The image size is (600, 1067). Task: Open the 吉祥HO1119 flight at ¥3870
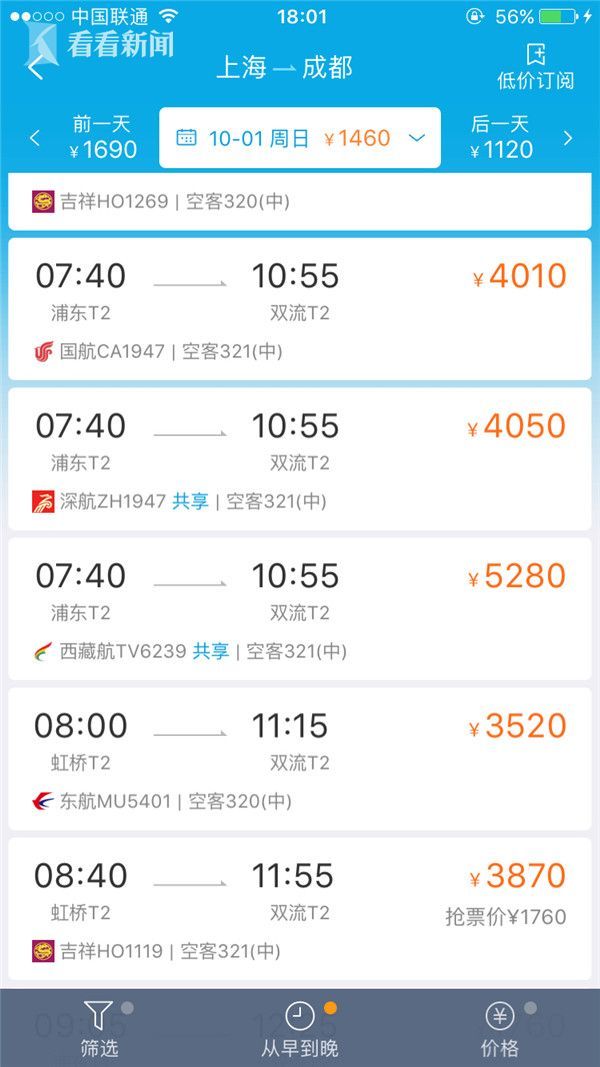point(300,908)
